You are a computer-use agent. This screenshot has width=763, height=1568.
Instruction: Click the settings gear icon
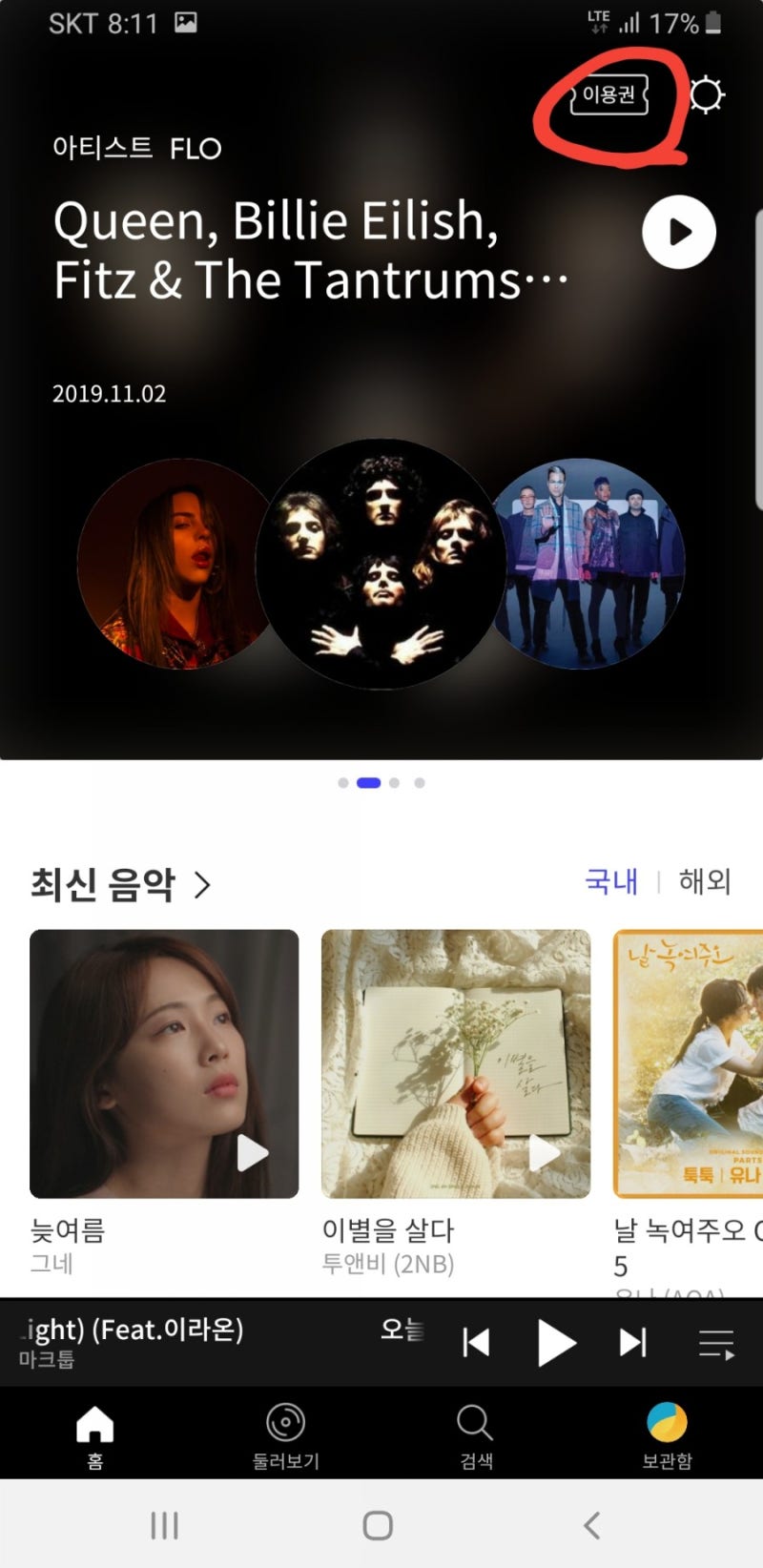(706, 94)
